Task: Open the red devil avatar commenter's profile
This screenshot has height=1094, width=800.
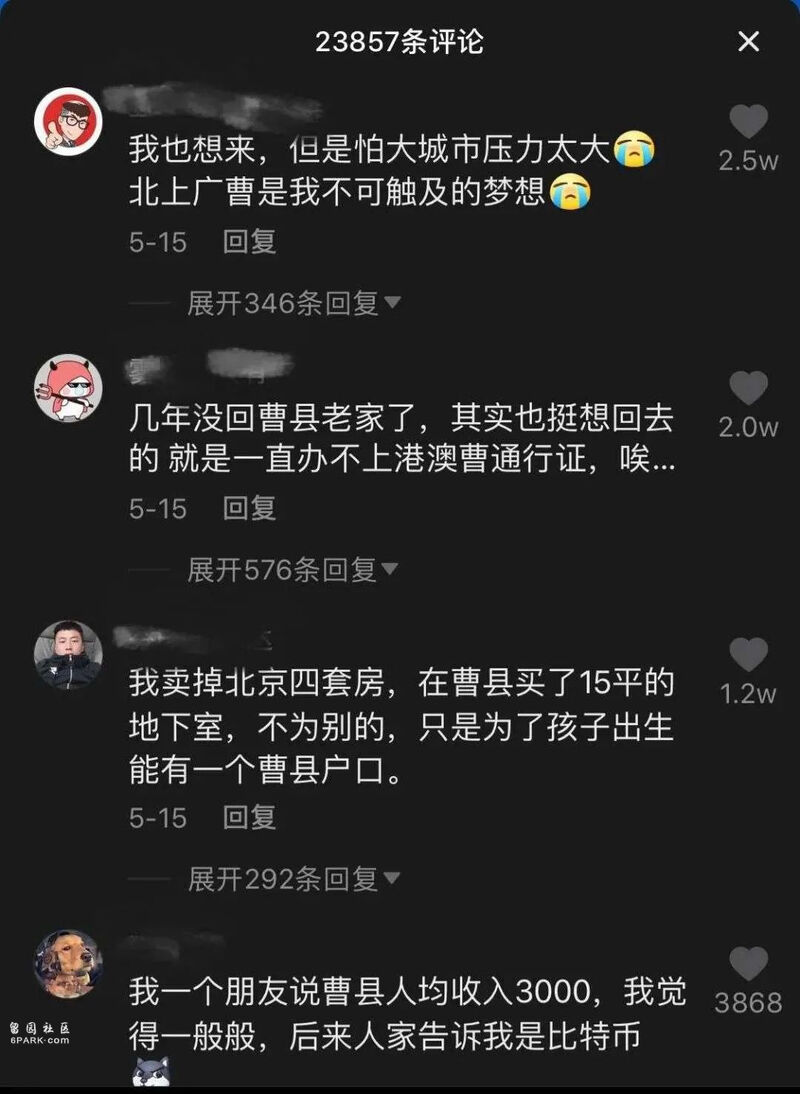Action: pos(68,387)
